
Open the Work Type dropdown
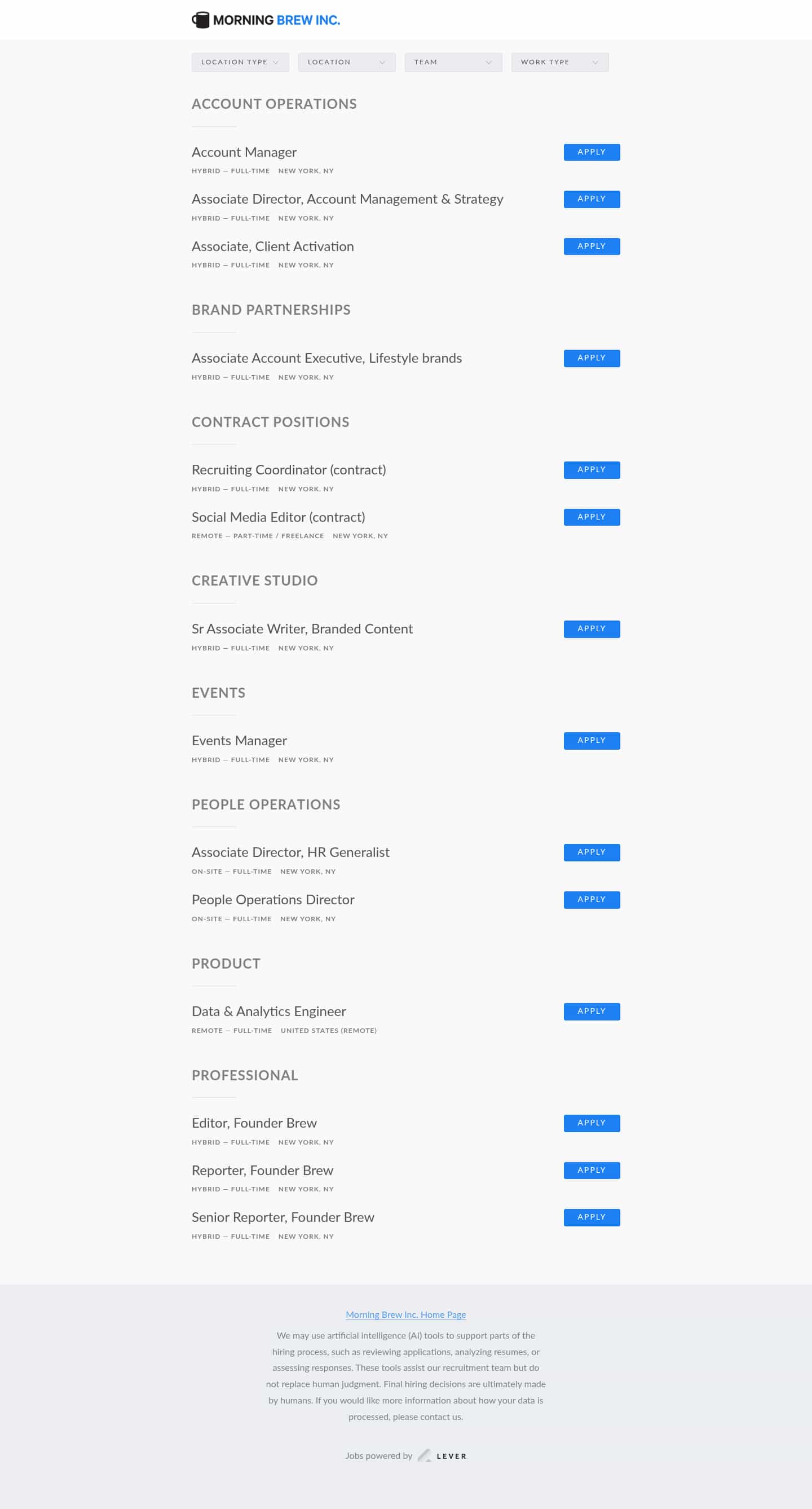coord(560,62)
